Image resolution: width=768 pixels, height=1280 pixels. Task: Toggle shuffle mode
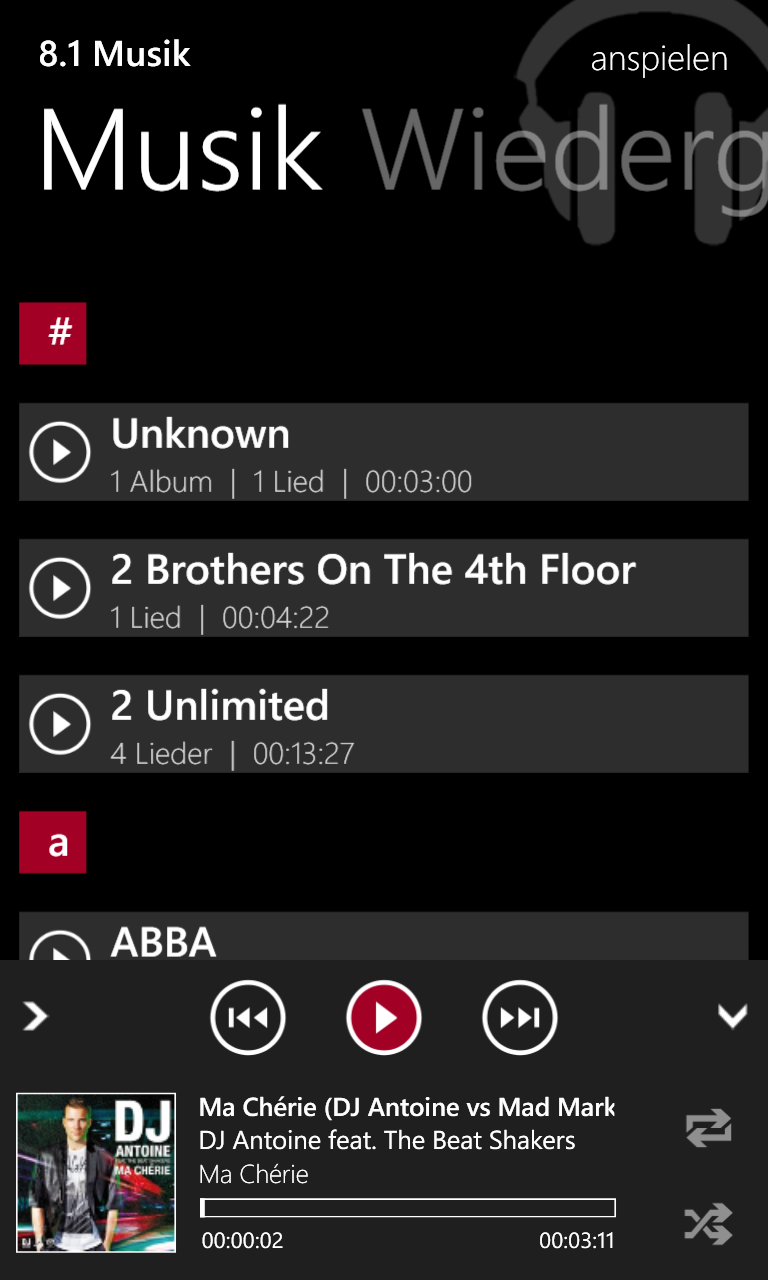point(709,1224)
